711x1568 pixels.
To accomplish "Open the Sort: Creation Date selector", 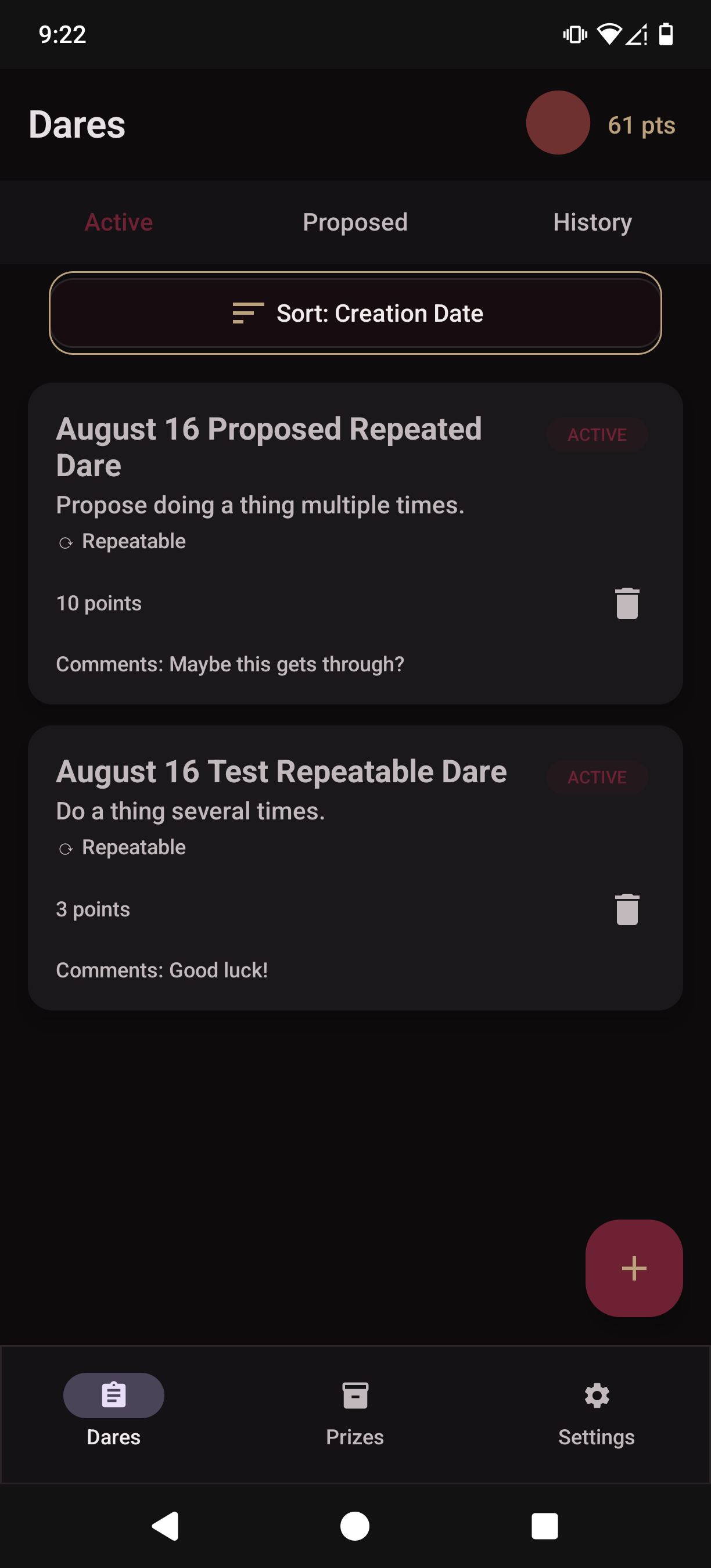I will [355, 313].
